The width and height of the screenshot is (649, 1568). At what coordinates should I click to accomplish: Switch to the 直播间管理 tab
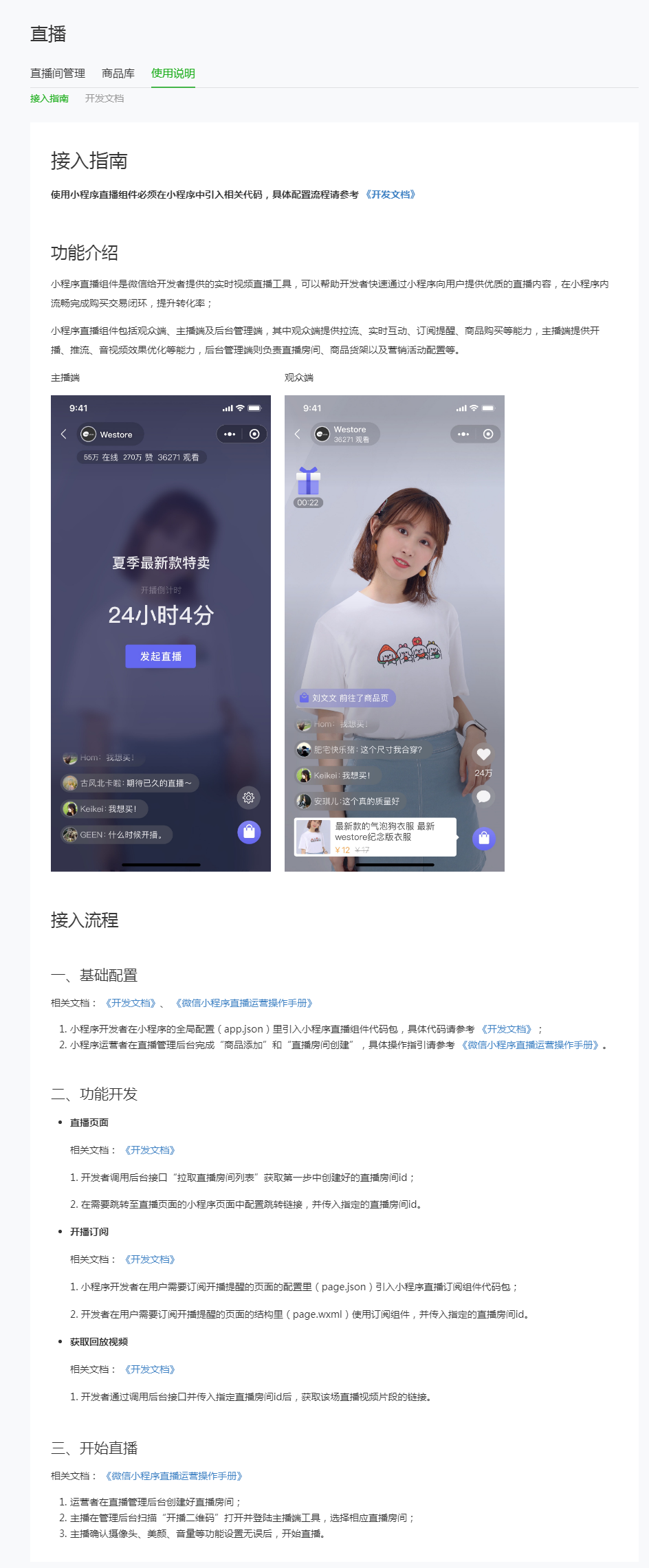58,74
